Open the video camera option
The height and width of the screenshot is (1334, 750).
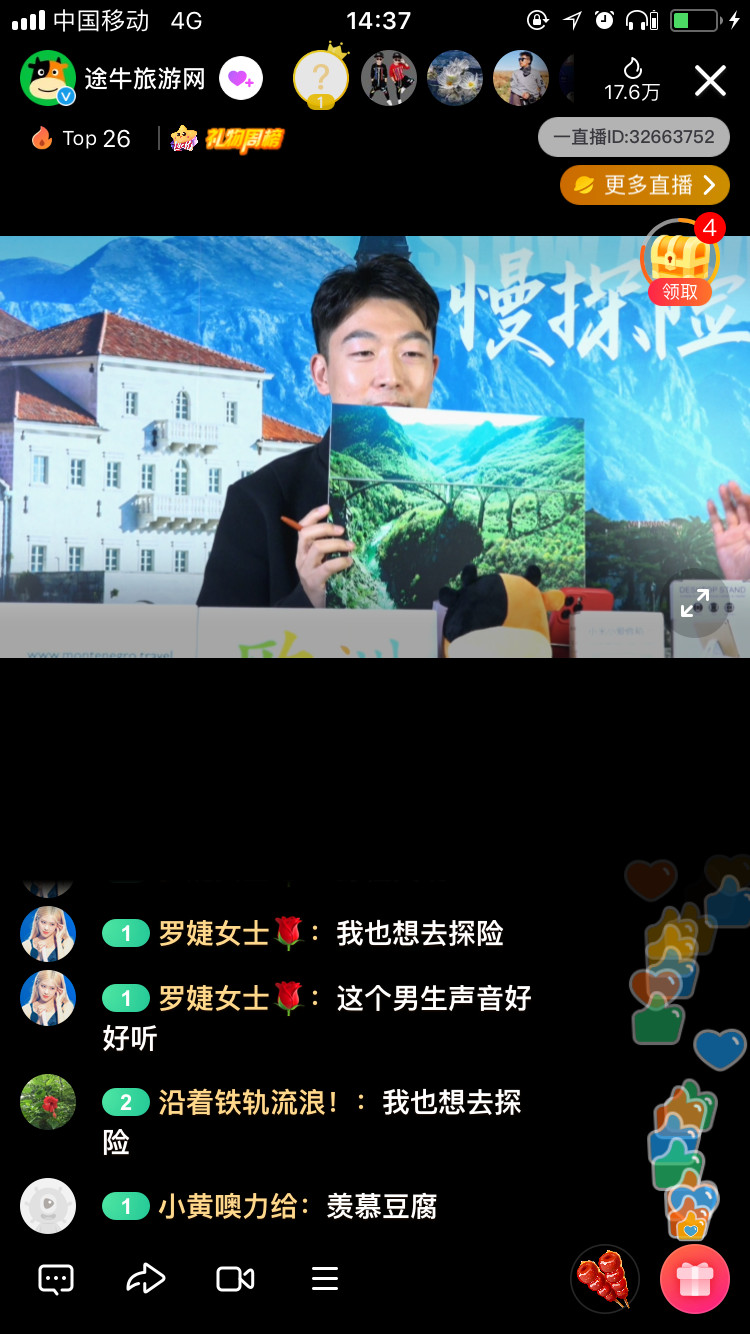click(235, 1279)
